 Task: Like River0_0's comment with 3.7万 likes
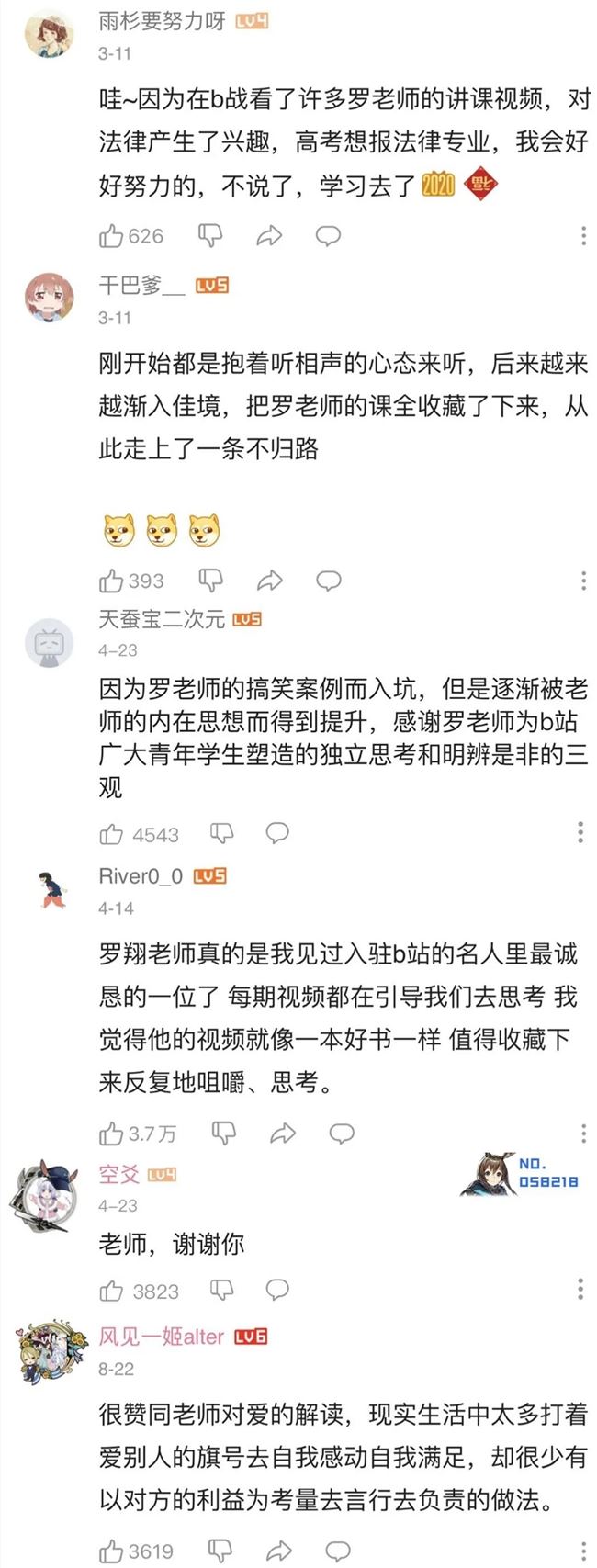click(111, 1134)
